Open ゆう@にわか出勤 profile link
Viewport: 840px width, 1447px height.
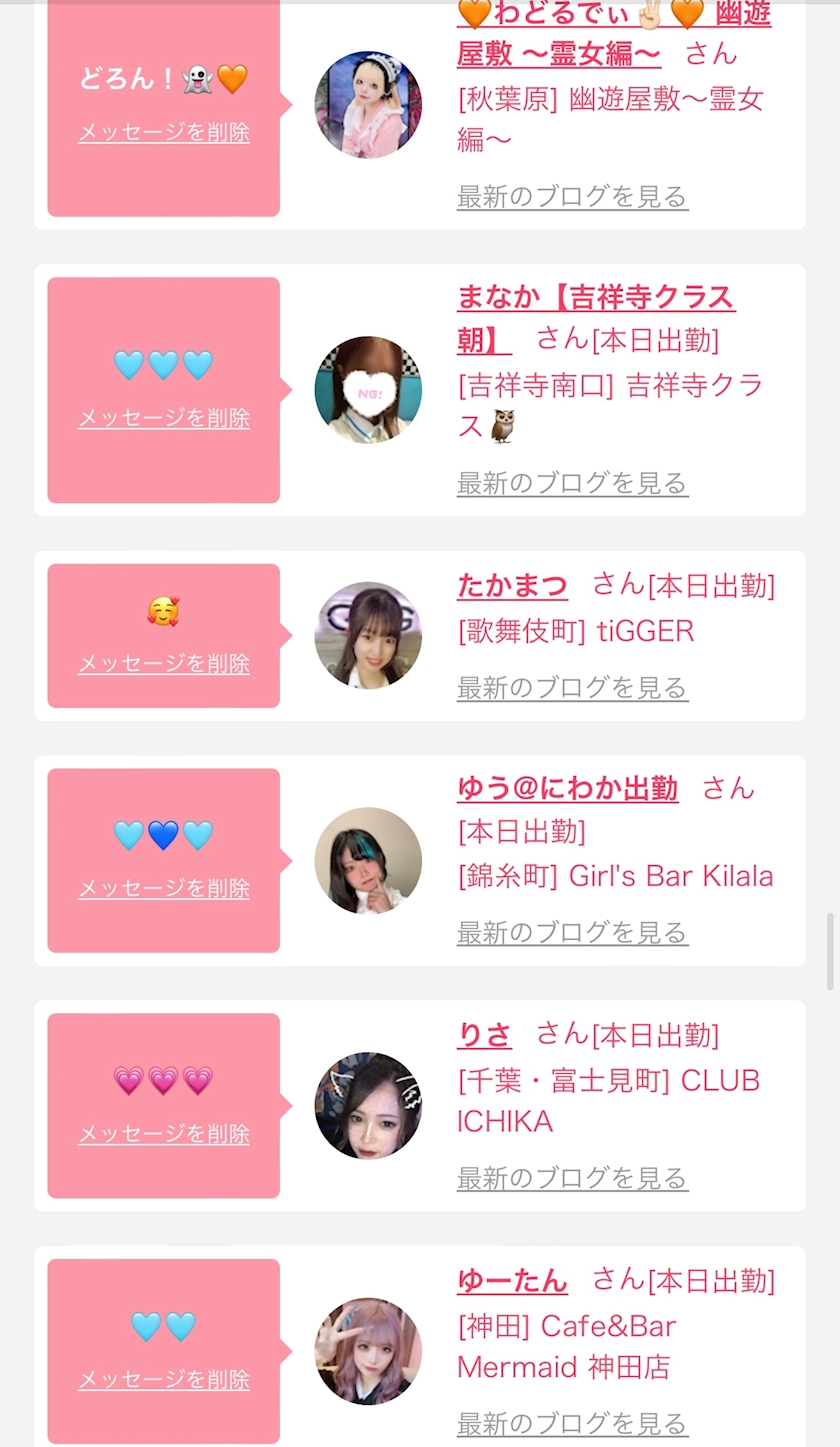567,789
